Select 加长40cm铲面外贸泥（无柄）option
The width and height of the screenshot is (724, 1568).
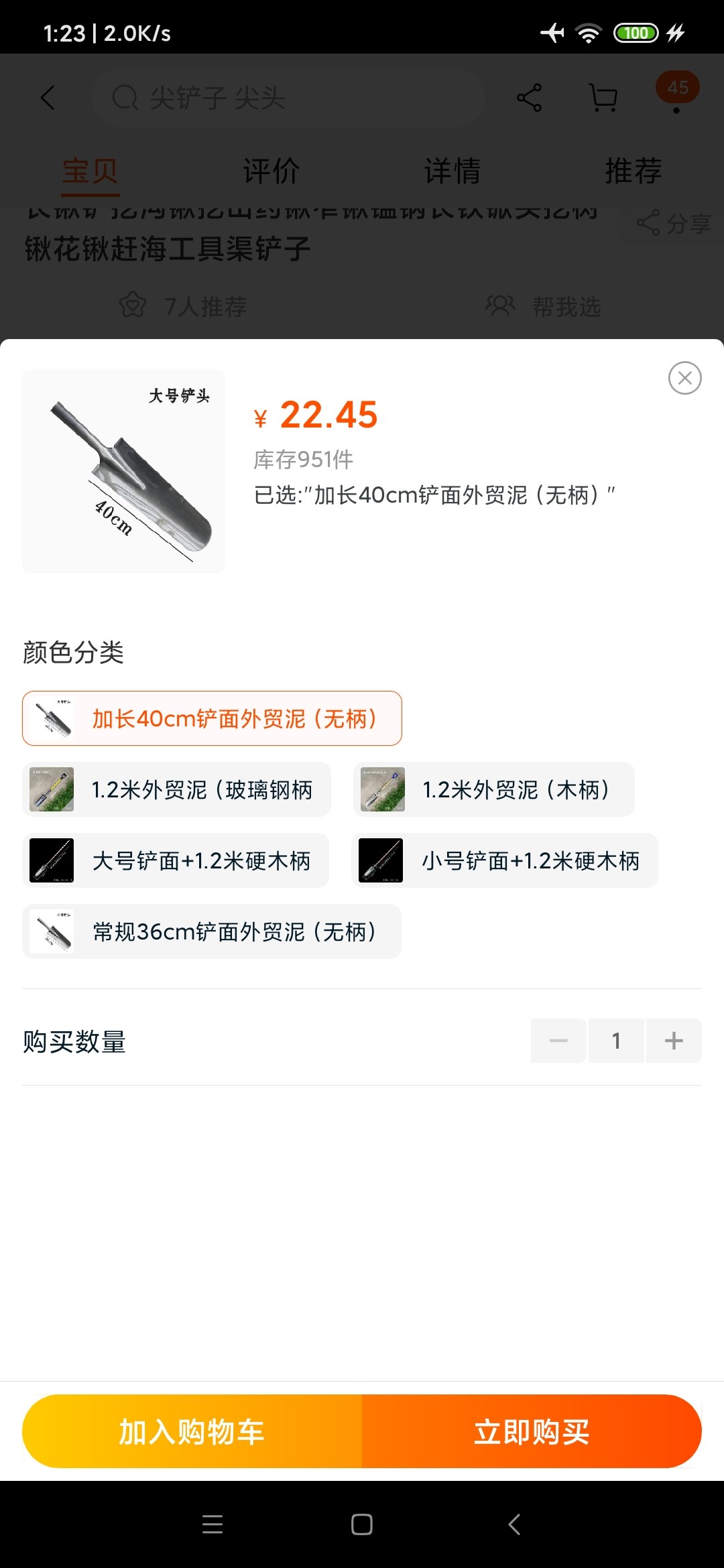click(x=212, y=718)
